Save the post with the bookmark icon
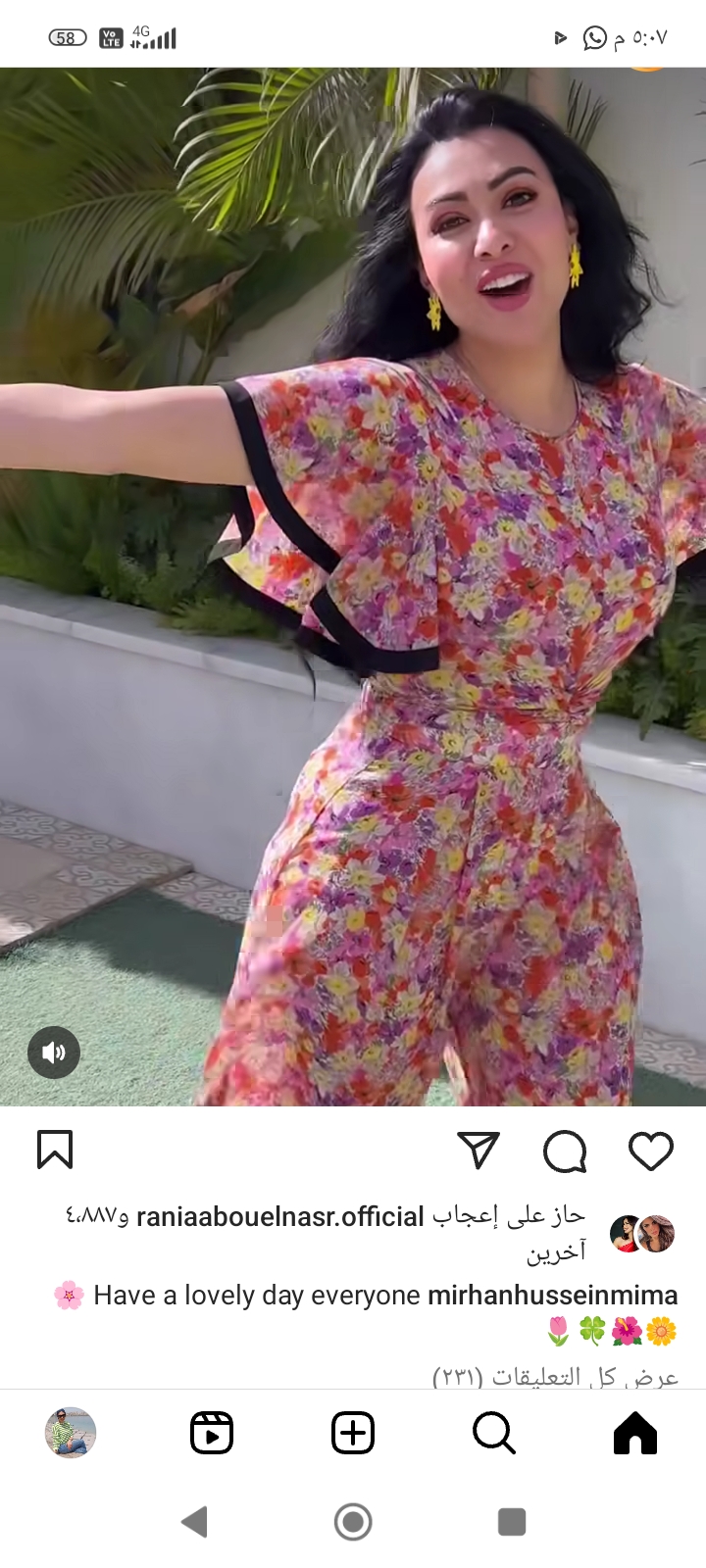The width and height of the screenshot is (706, 1568). 55,1150
